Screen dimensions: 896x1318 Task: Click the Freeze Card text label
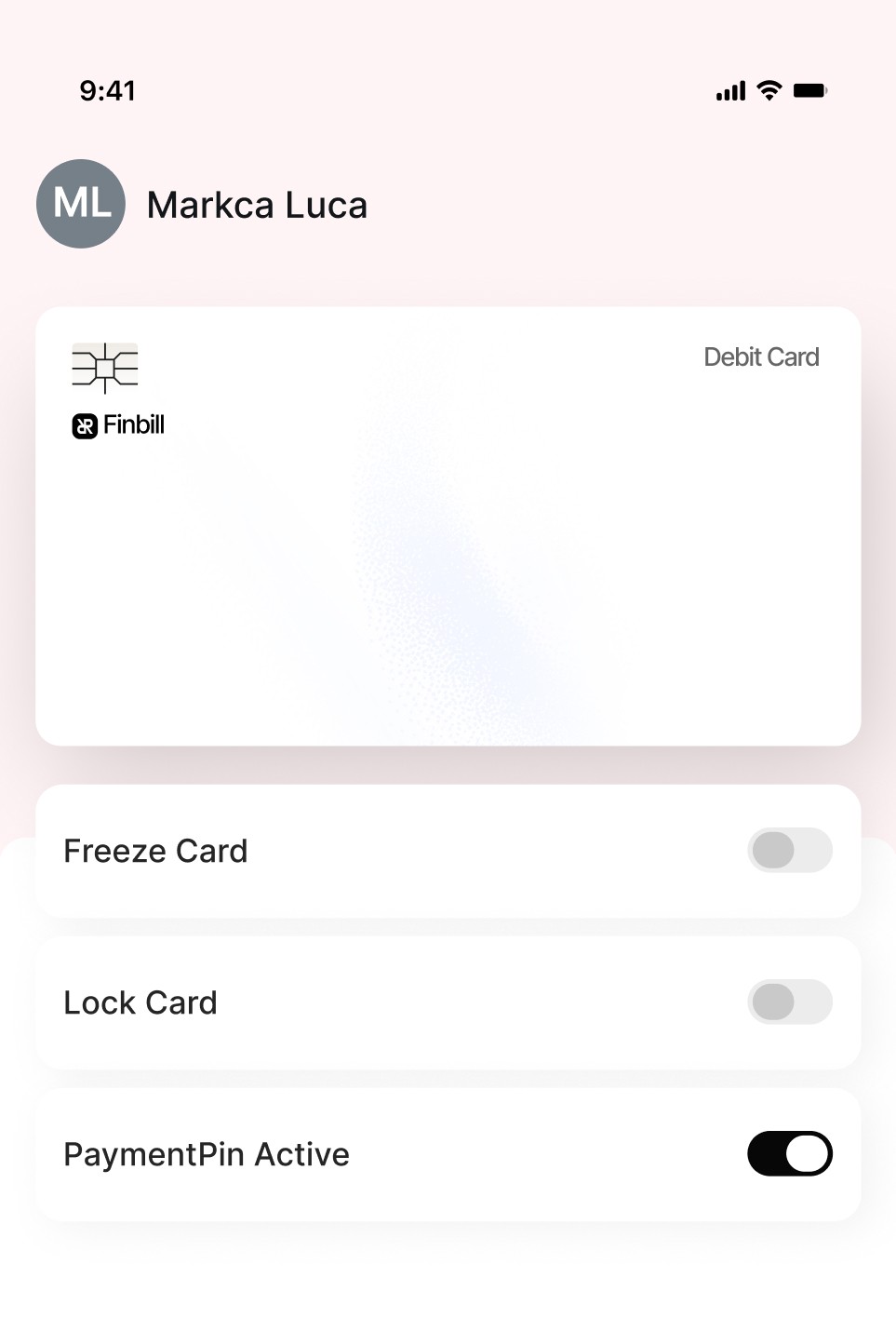point(154,850)
